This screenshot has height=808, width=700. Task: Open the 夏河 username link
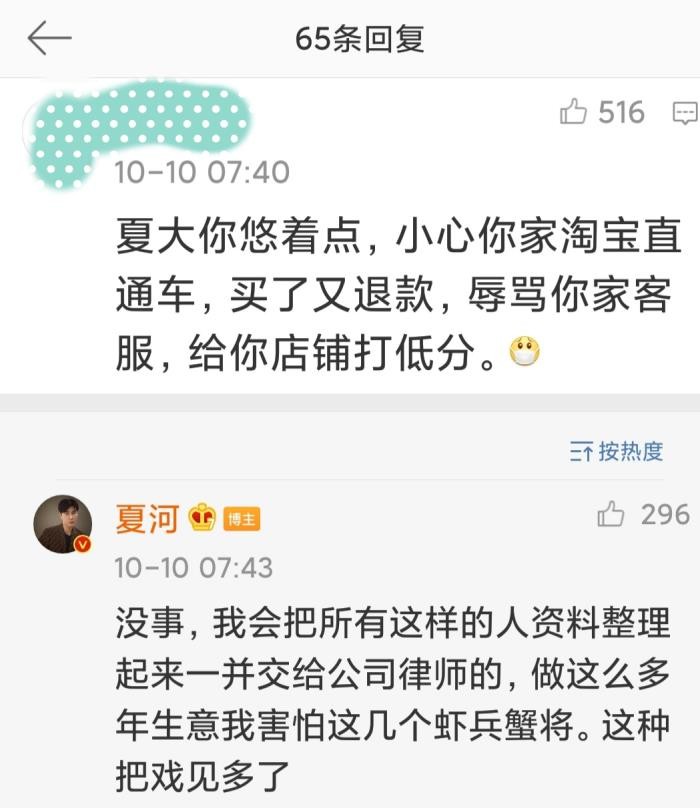pos(147,518)
